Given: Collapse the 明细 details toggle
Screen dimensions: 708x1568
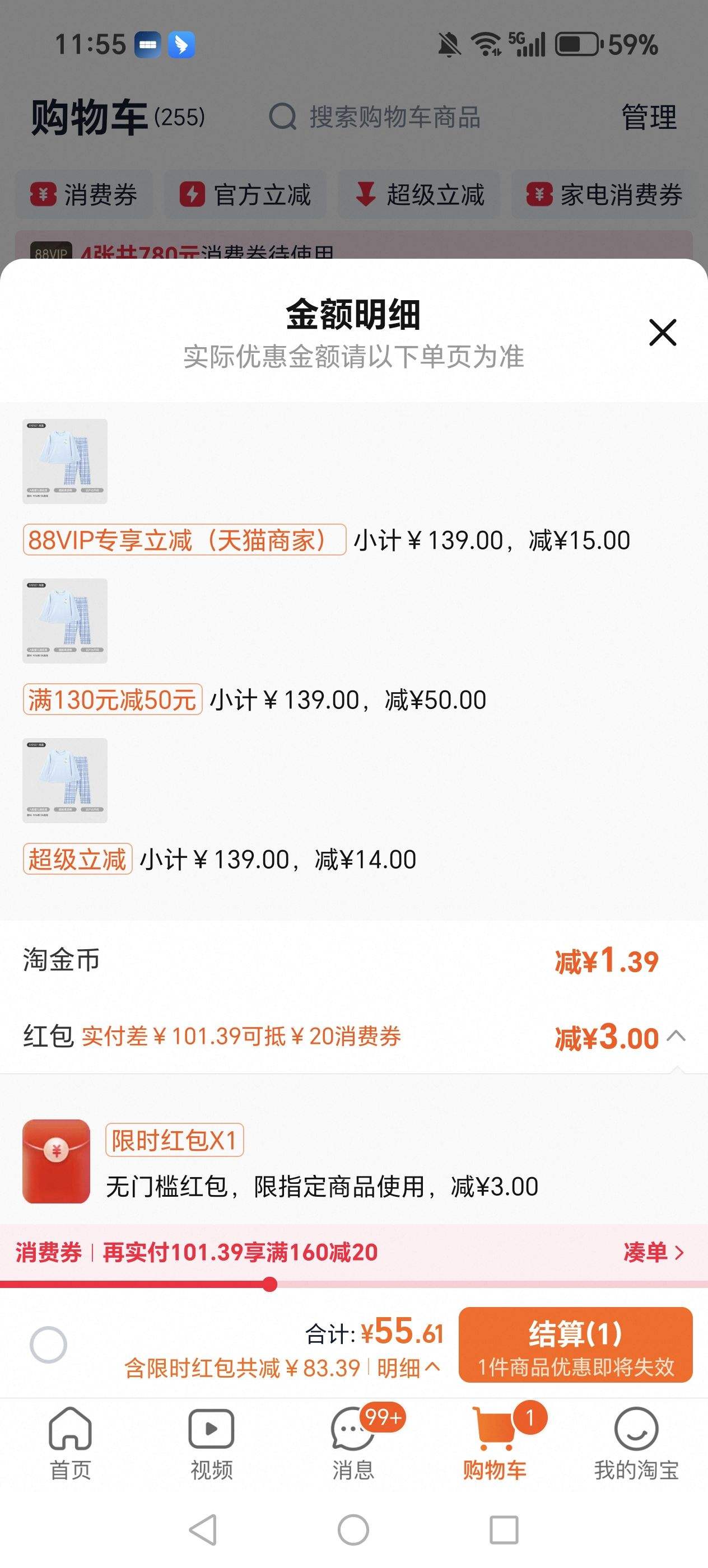Looking at the screenshot, I should pos(408,1368).
